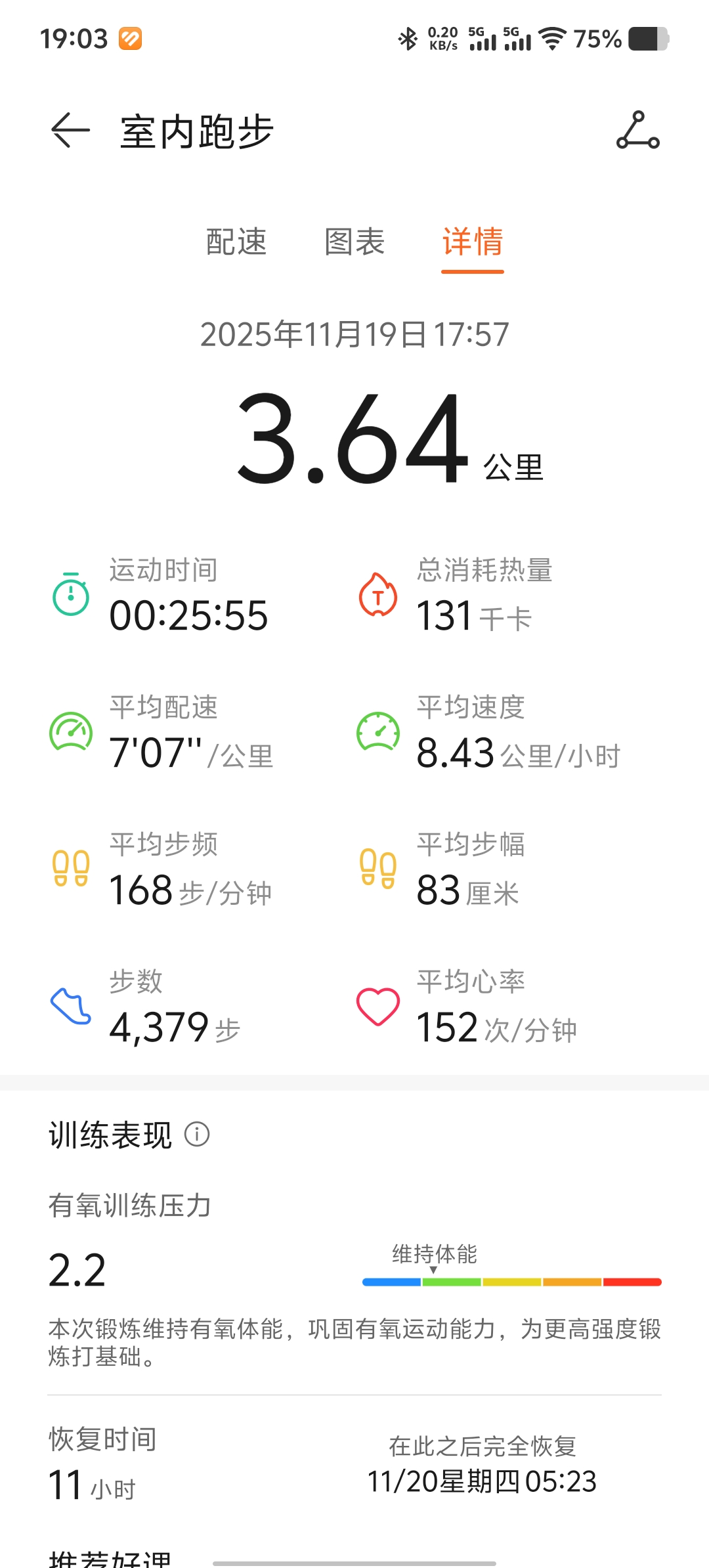
Task: Switch to the 配速 tab
Action: coord(236,242)
